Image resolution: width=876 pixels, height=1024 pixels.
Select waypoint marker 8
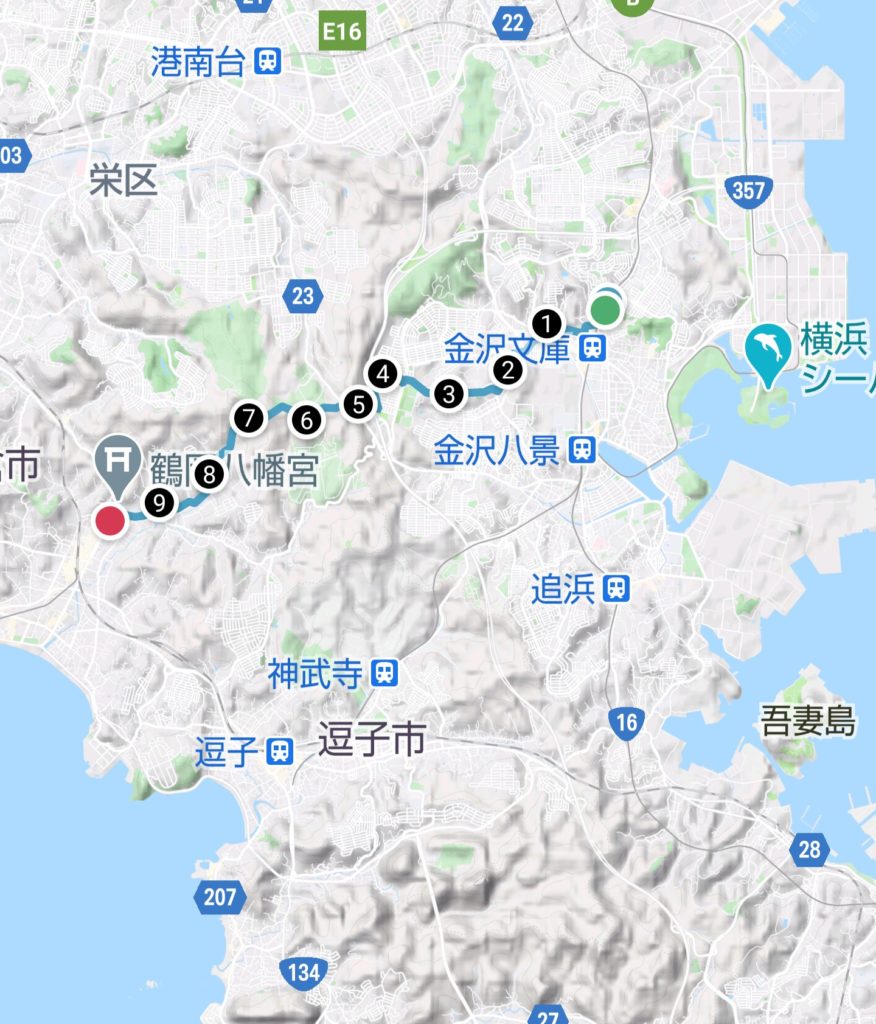[208, 474]
